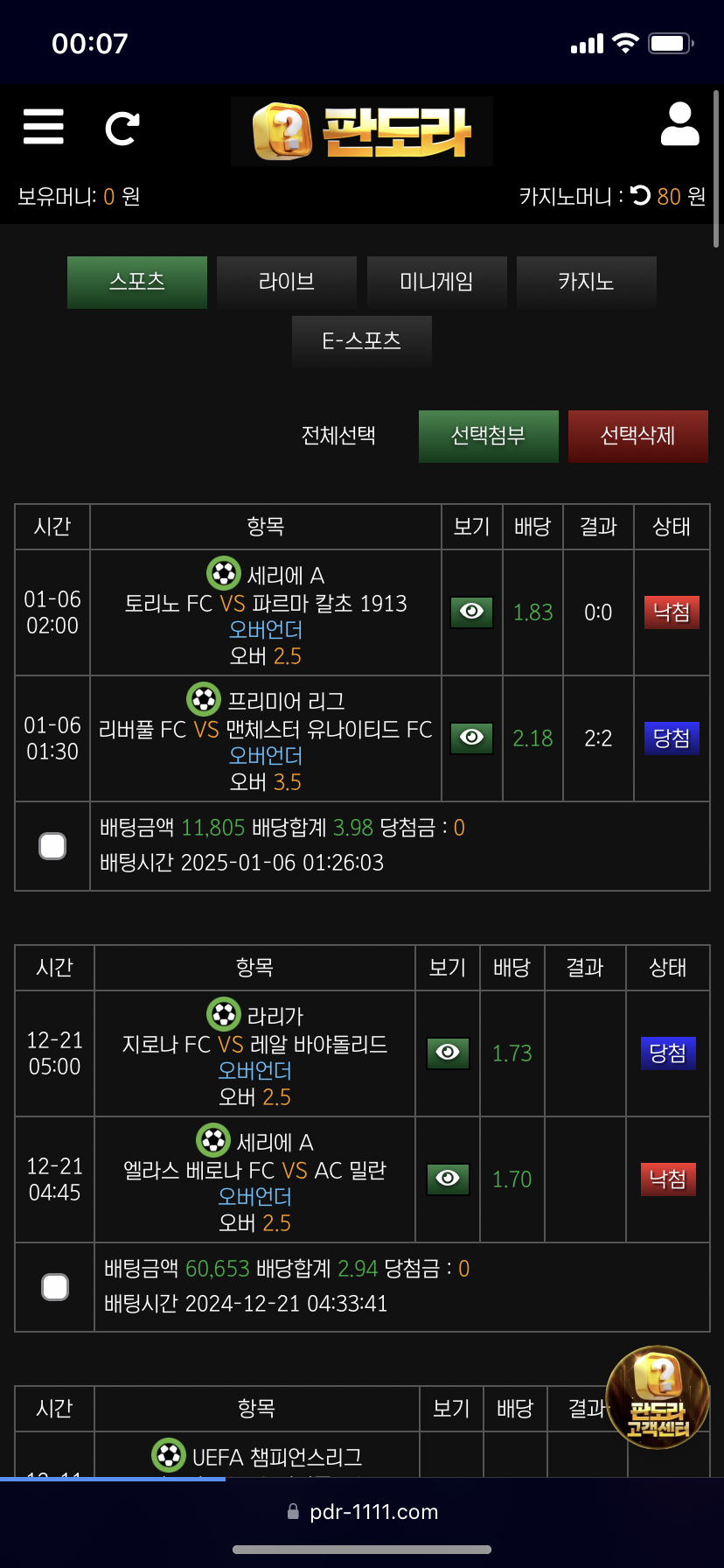This screenshot has height=1568, width=724.
Task: Open the user profile icon
Action: tap(679, 124)
